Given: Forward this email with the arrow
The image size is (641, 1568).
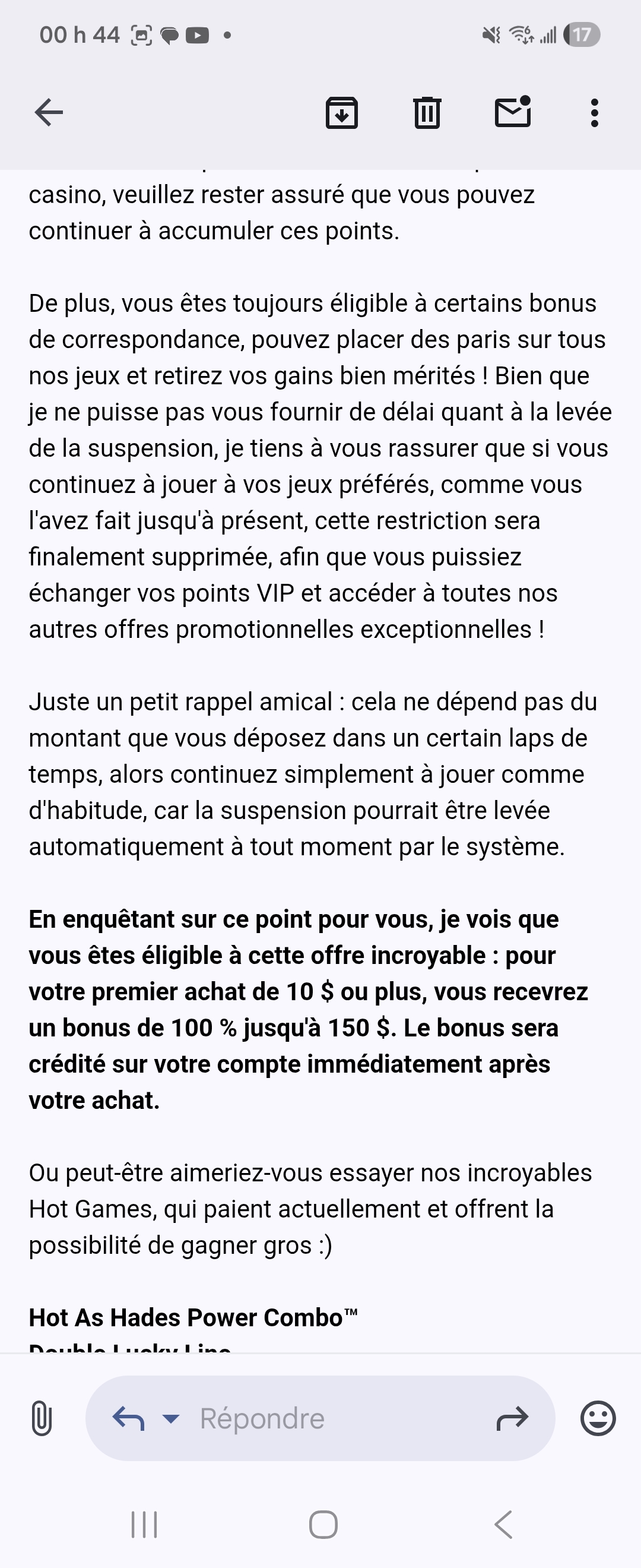Looking at the screenshot, I should (x=512, y=1418).
